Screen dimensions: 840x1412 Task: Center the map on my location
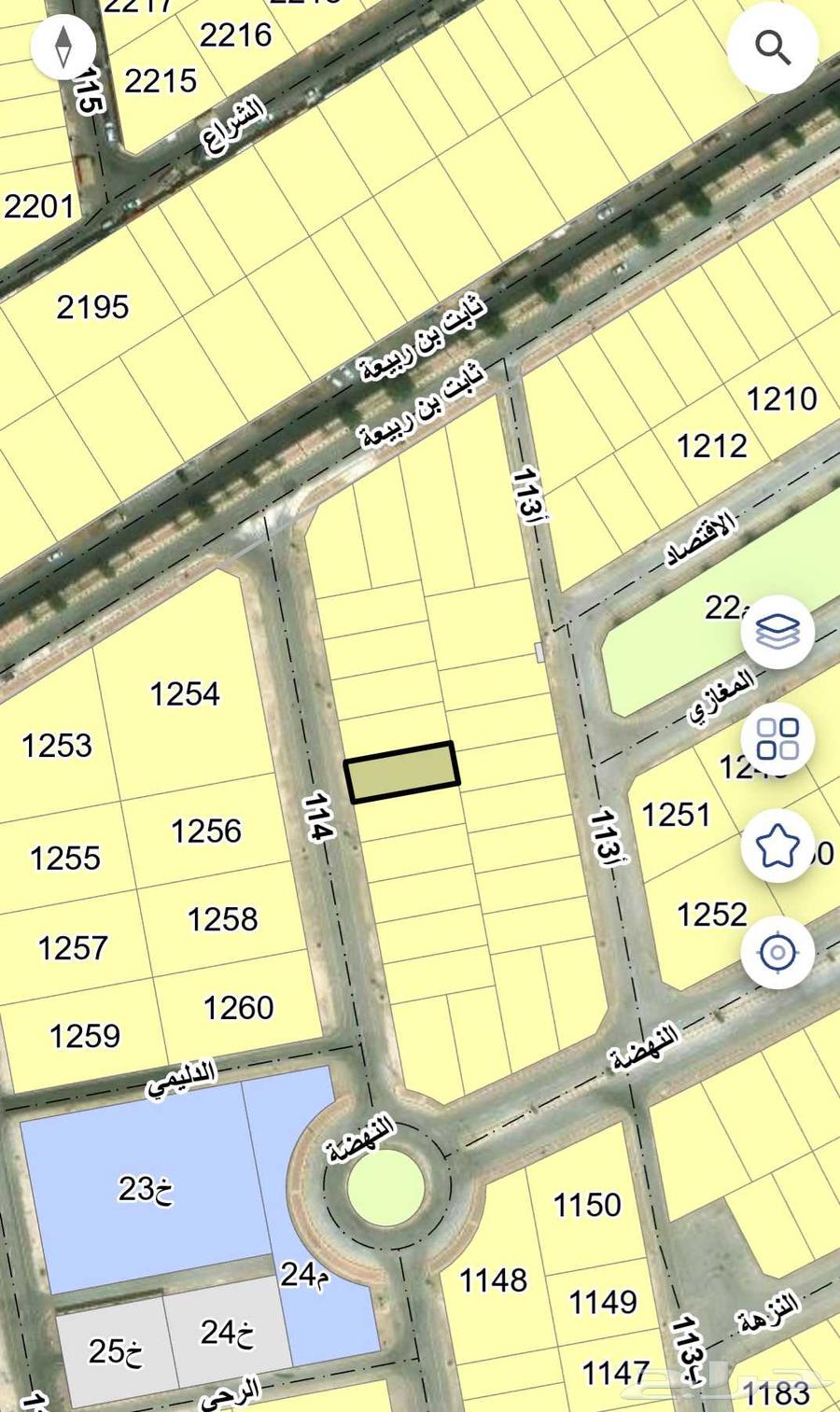point(777,953)
